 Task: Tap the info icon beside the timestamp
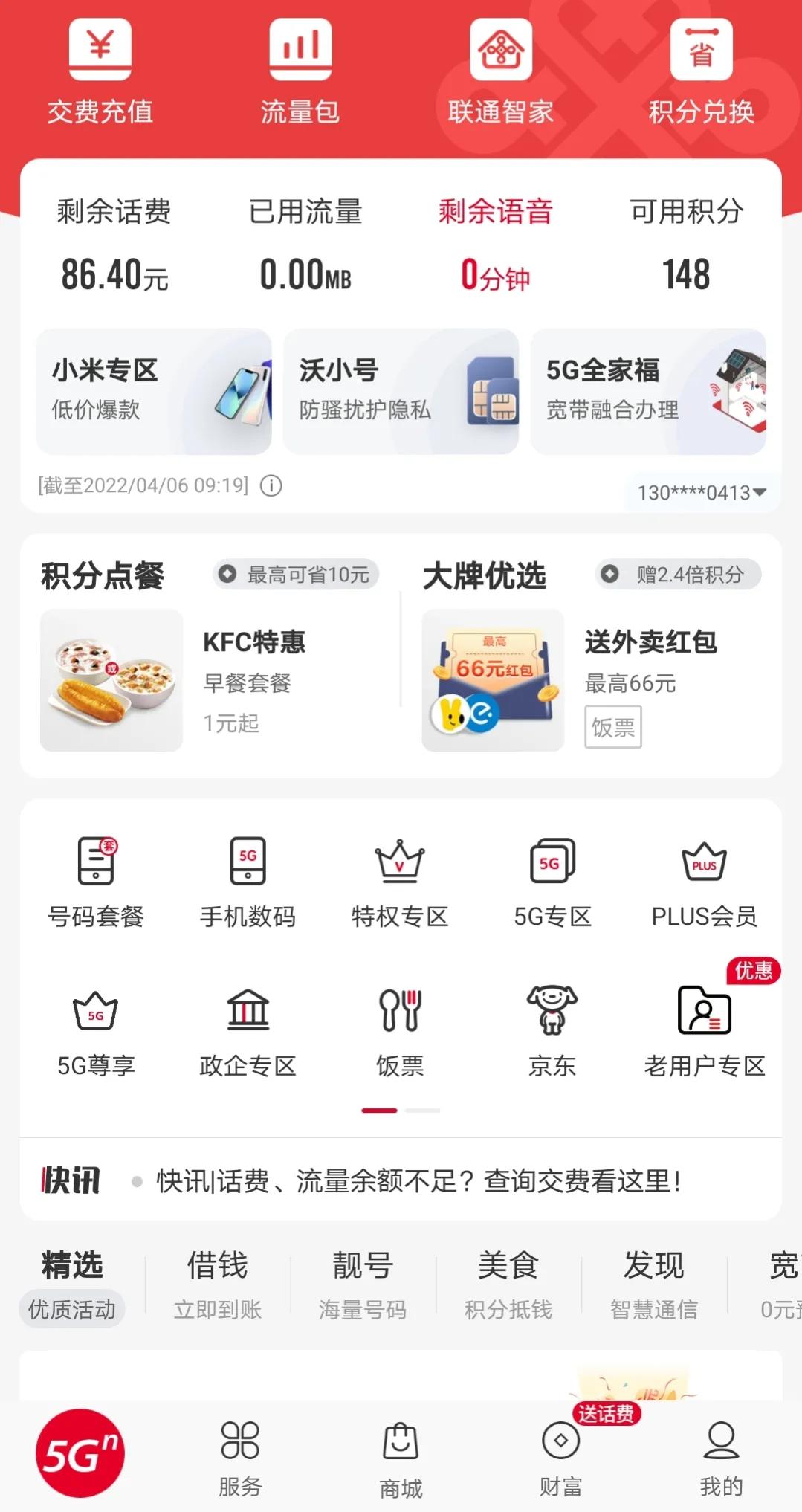pyautogui.click(x=271, y=487)
